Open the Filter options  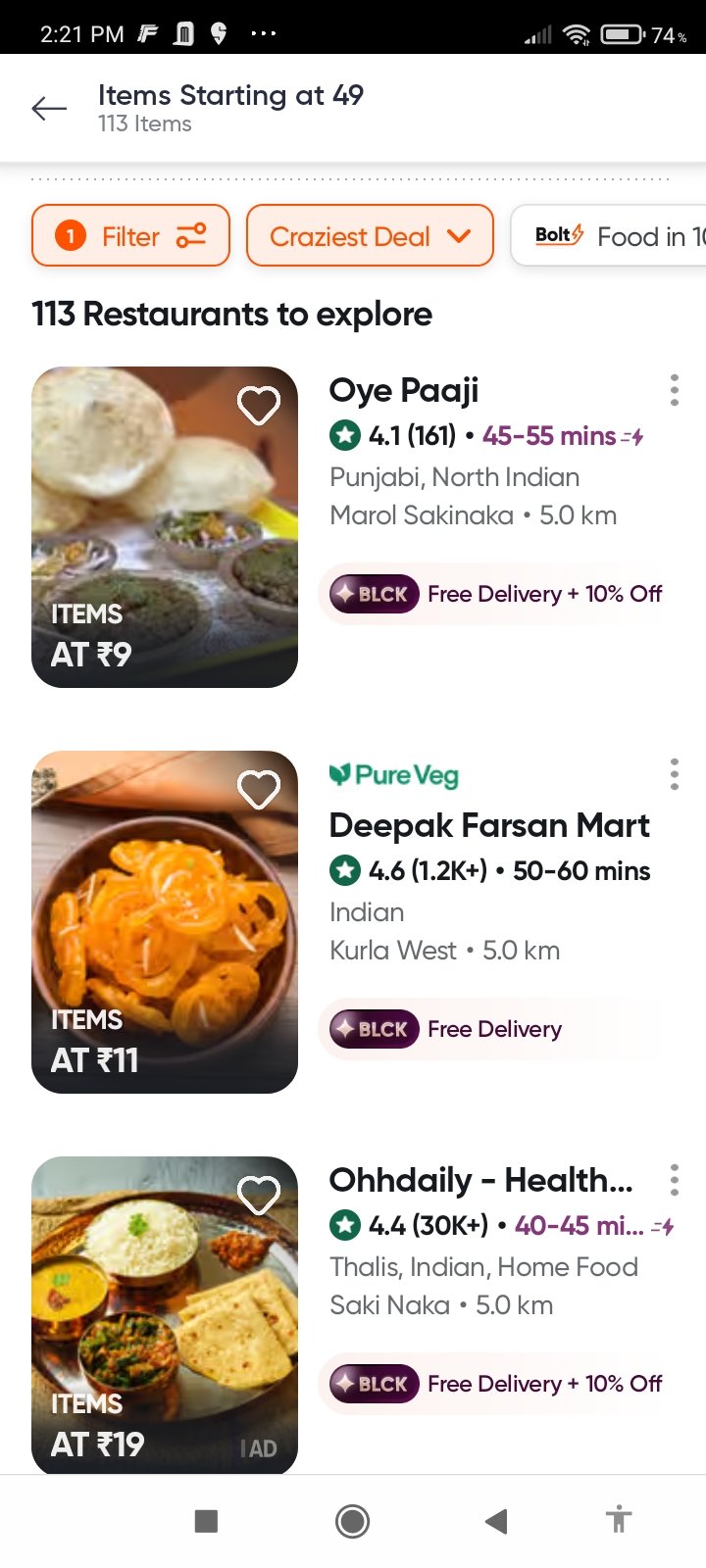coord(130,236)
